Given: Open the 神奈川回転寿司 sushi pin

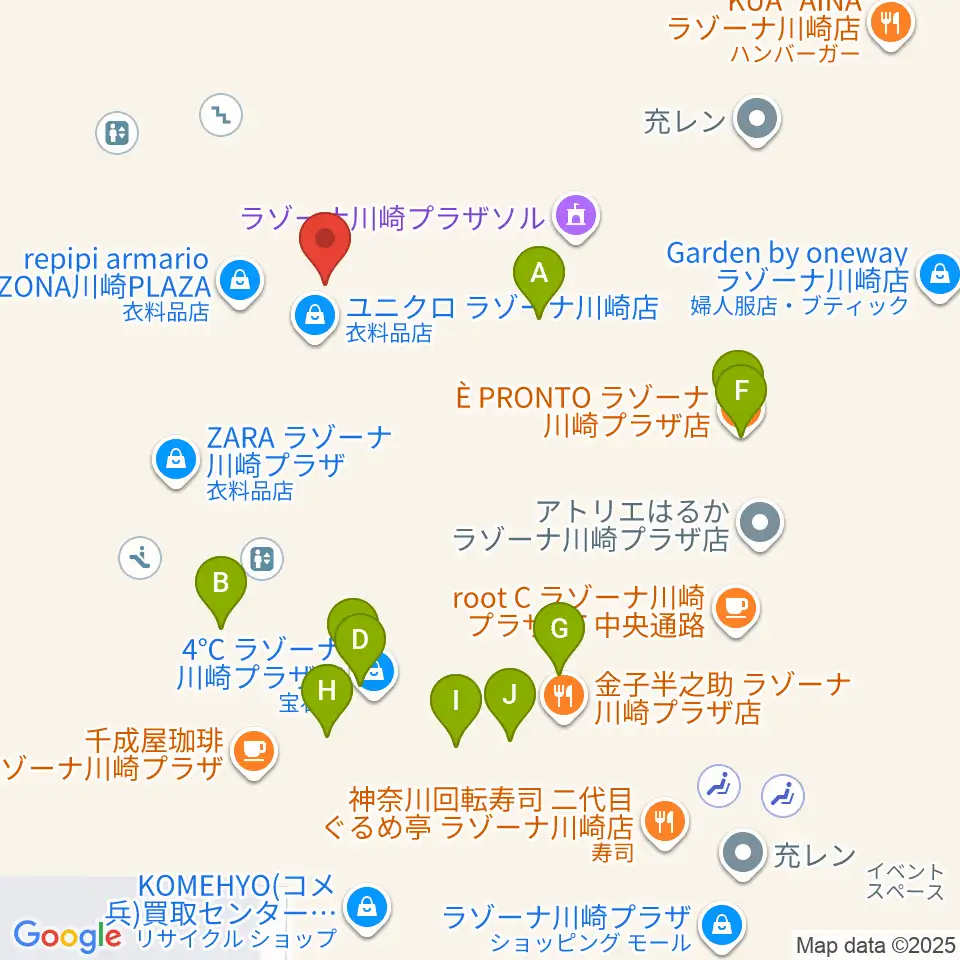Looking at the screenshot, I should [665, 824].
